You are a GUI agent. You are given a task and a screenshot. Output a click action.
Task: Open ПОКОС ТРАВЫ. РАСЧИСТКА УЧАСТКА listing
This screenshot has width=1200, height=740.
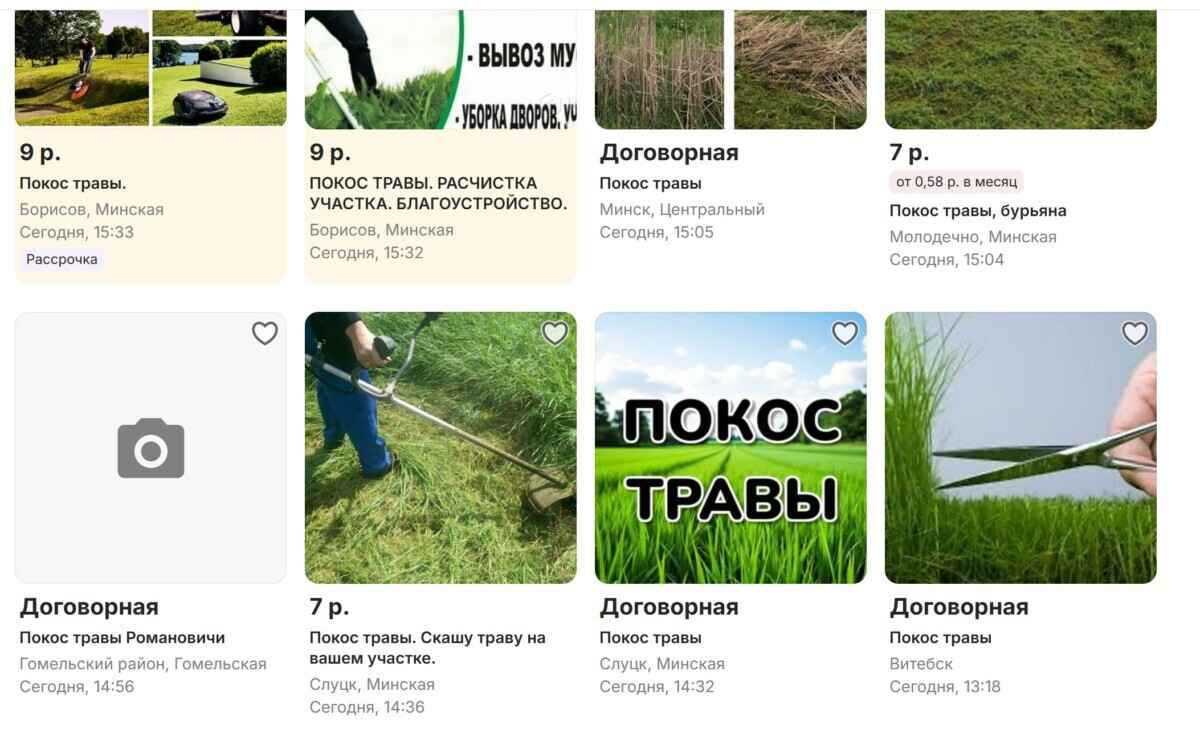437,194
